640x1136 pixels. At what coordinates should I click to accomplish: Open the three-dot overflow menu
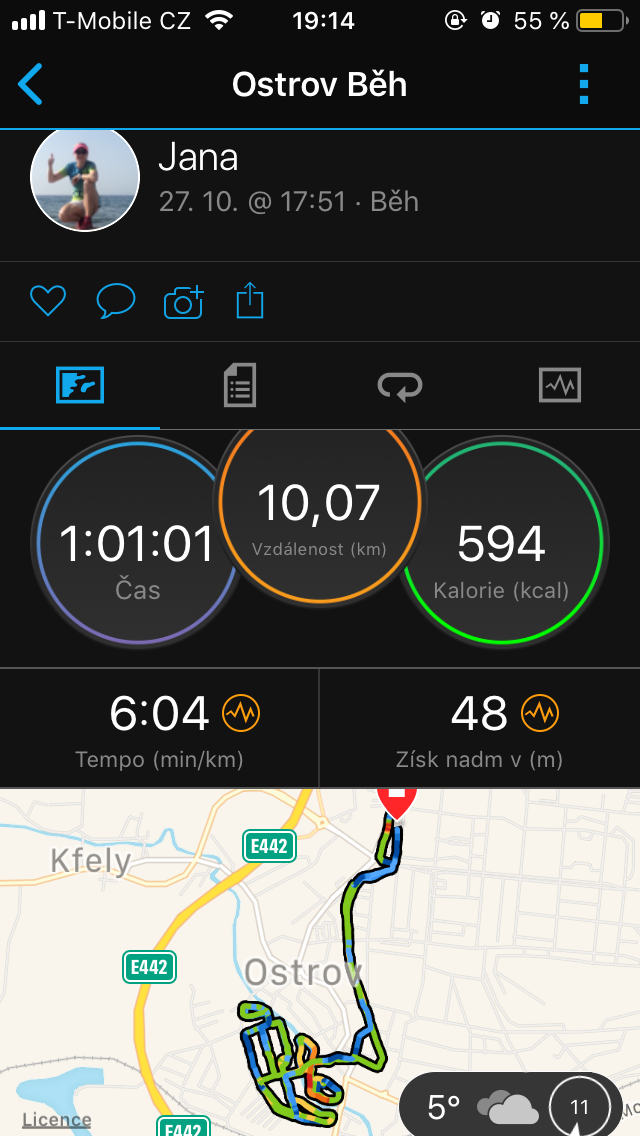[584, 84]
